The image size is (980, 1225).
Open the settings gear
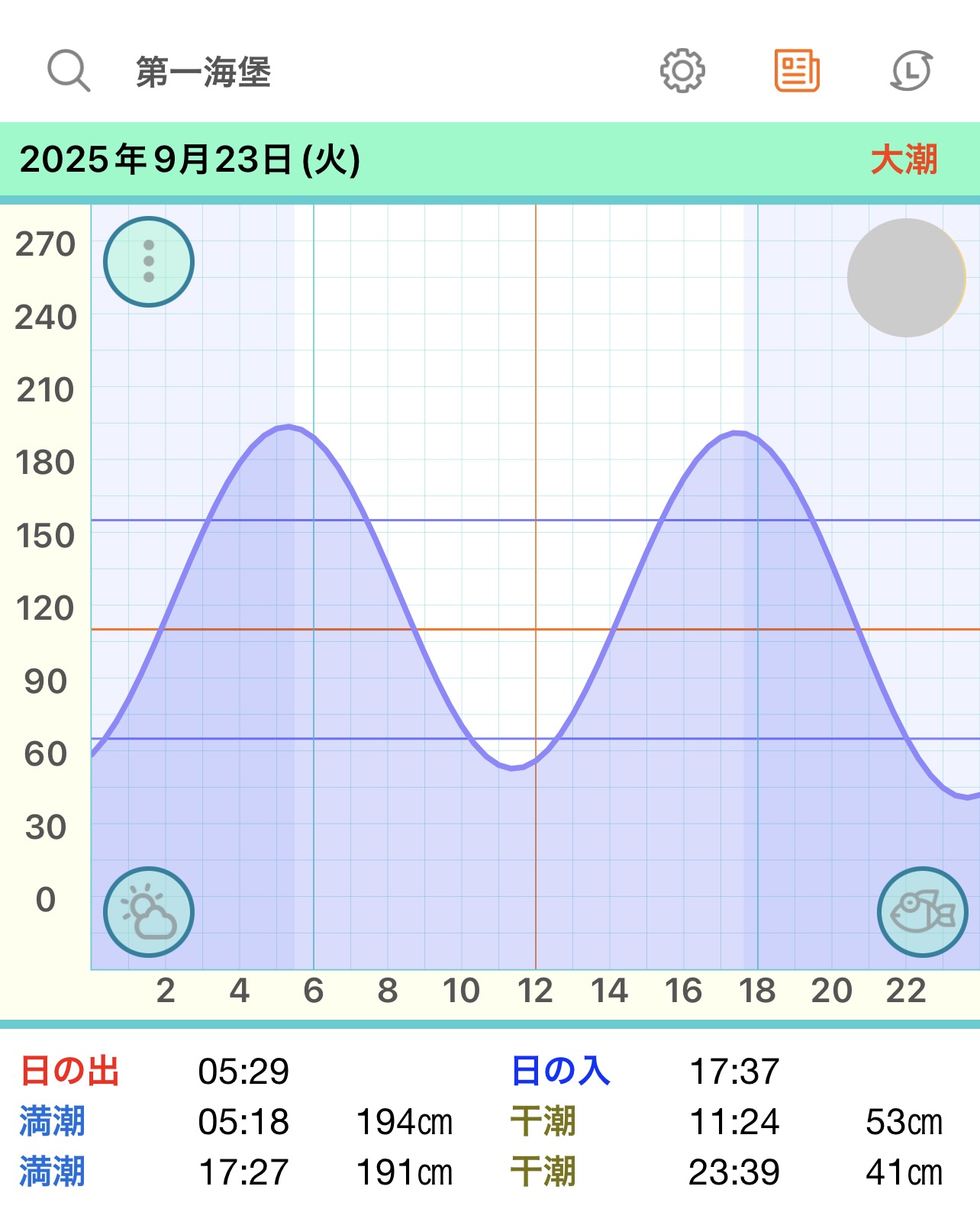(682, 71)
